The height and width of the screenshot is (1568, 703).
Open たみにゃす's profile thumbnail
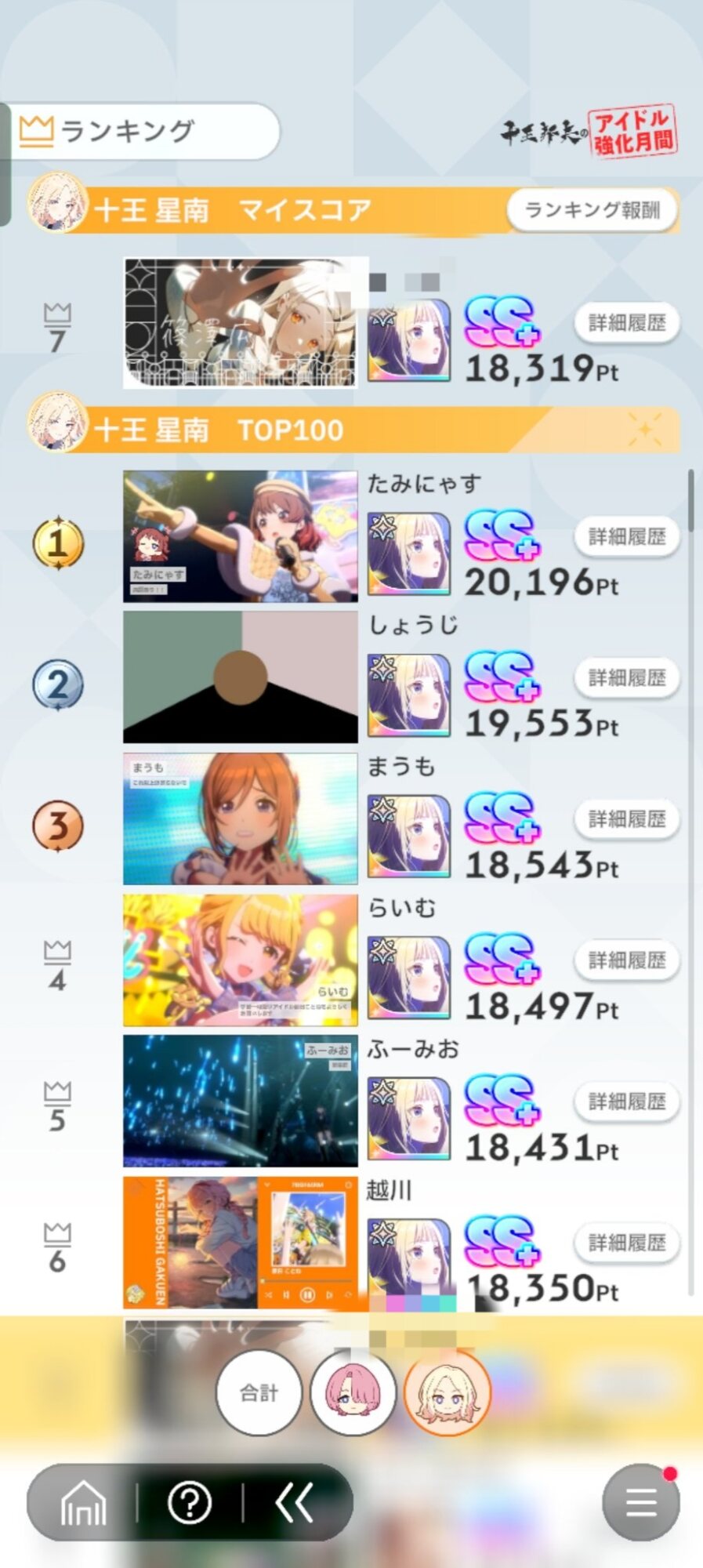tap(240, 536)
